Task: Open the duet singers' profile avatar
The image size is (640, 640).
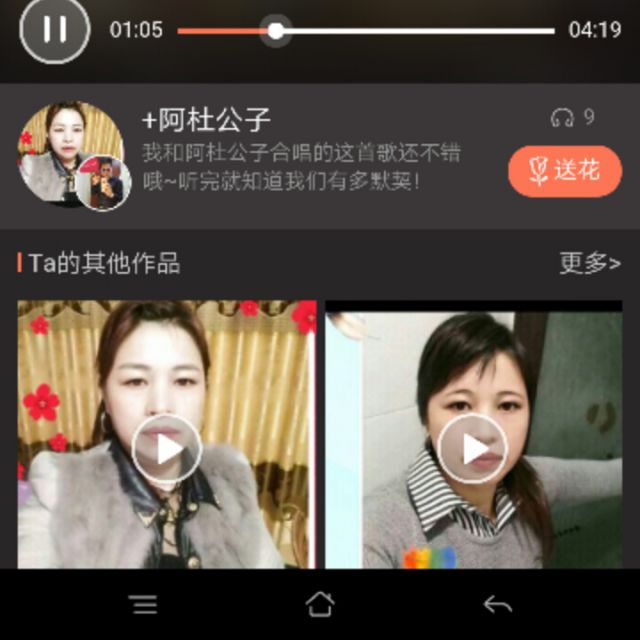Action: pyautogui.click(x=73, y=155)
